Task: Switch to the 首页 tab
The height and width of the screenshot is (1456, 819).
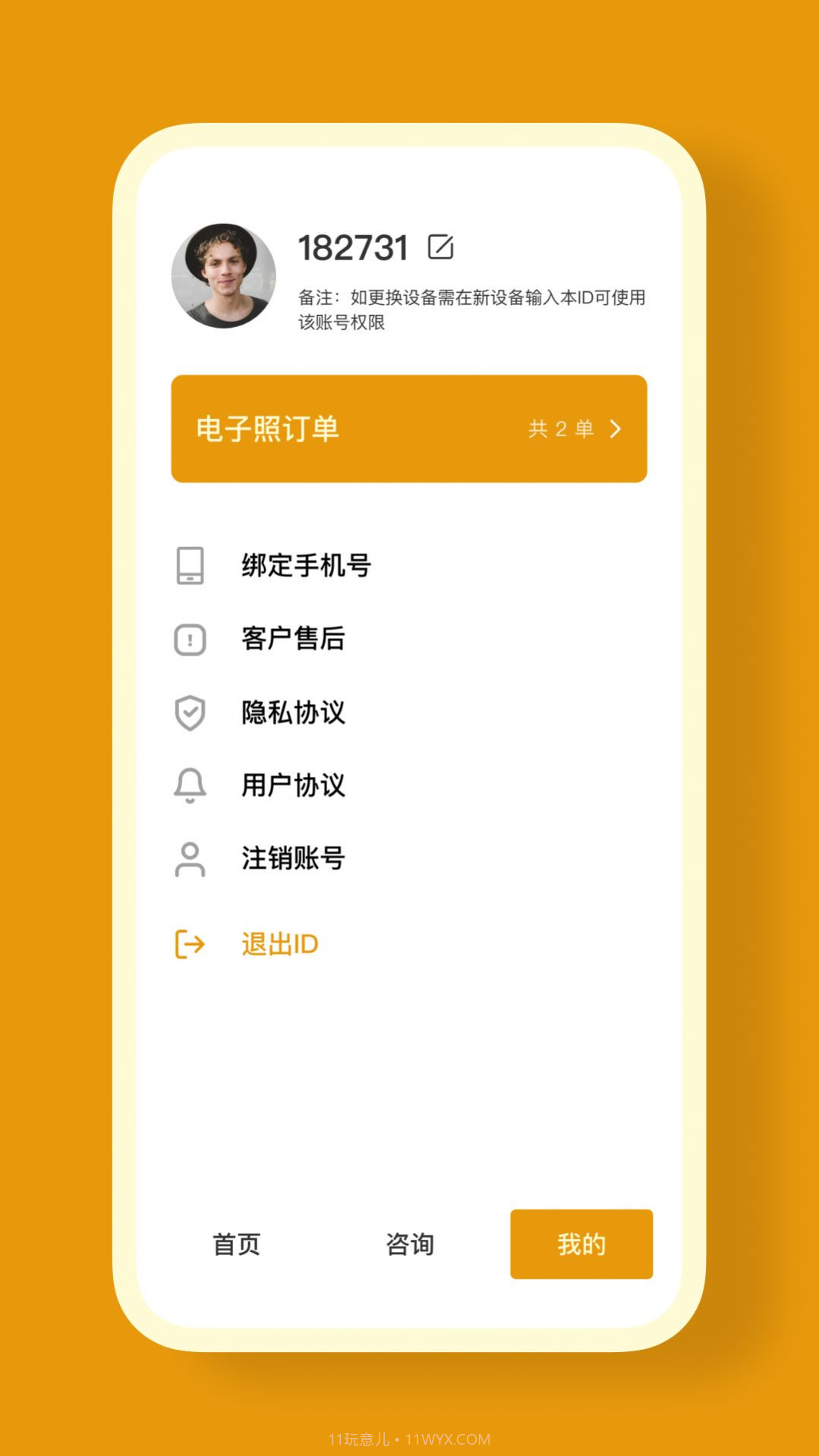Action: click(238, 1242)
